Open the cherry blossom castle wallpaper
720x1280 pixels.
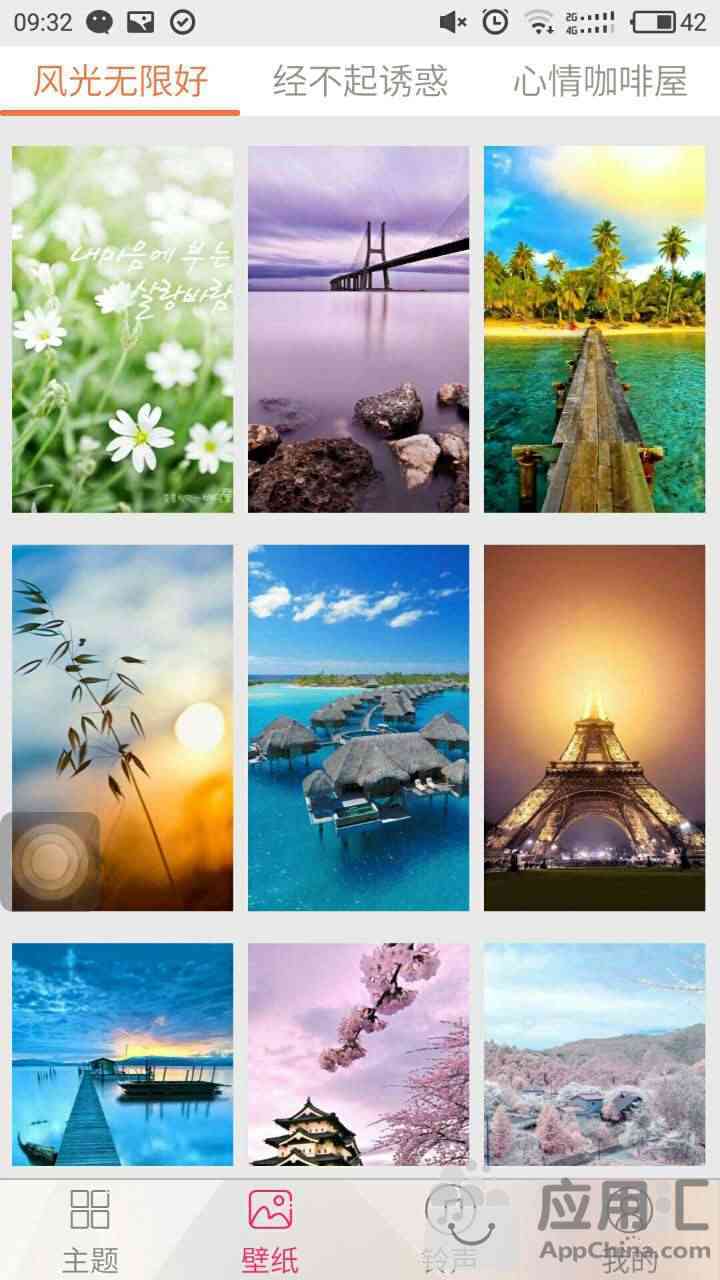click(x=359, y=1054)
